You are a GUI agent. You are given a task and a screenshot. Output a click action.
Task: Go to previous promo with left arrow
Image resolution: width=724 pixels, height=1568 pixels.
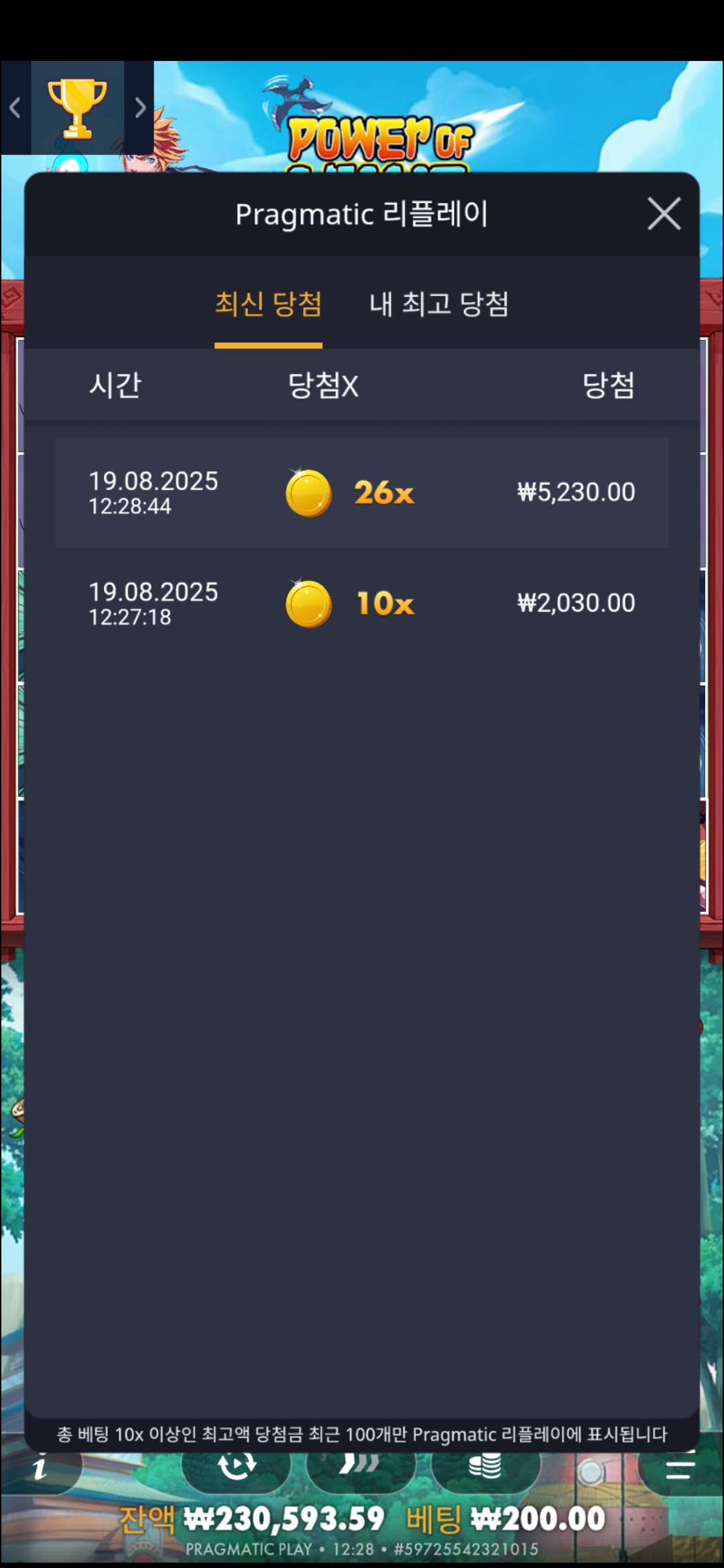tap(15, 108)
